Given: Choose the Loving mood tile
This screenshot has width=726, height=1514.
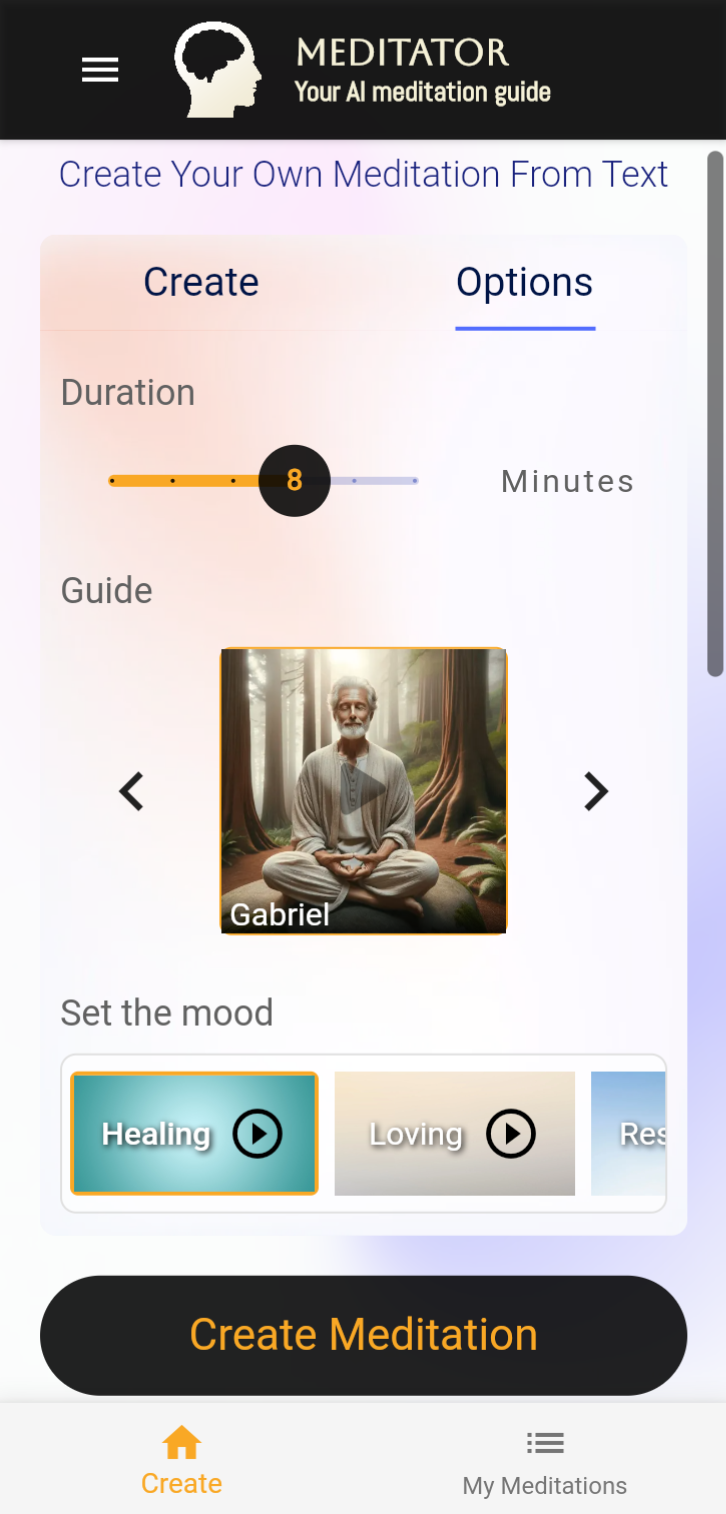Looking at the screenshot, I should click(455, 1133).
